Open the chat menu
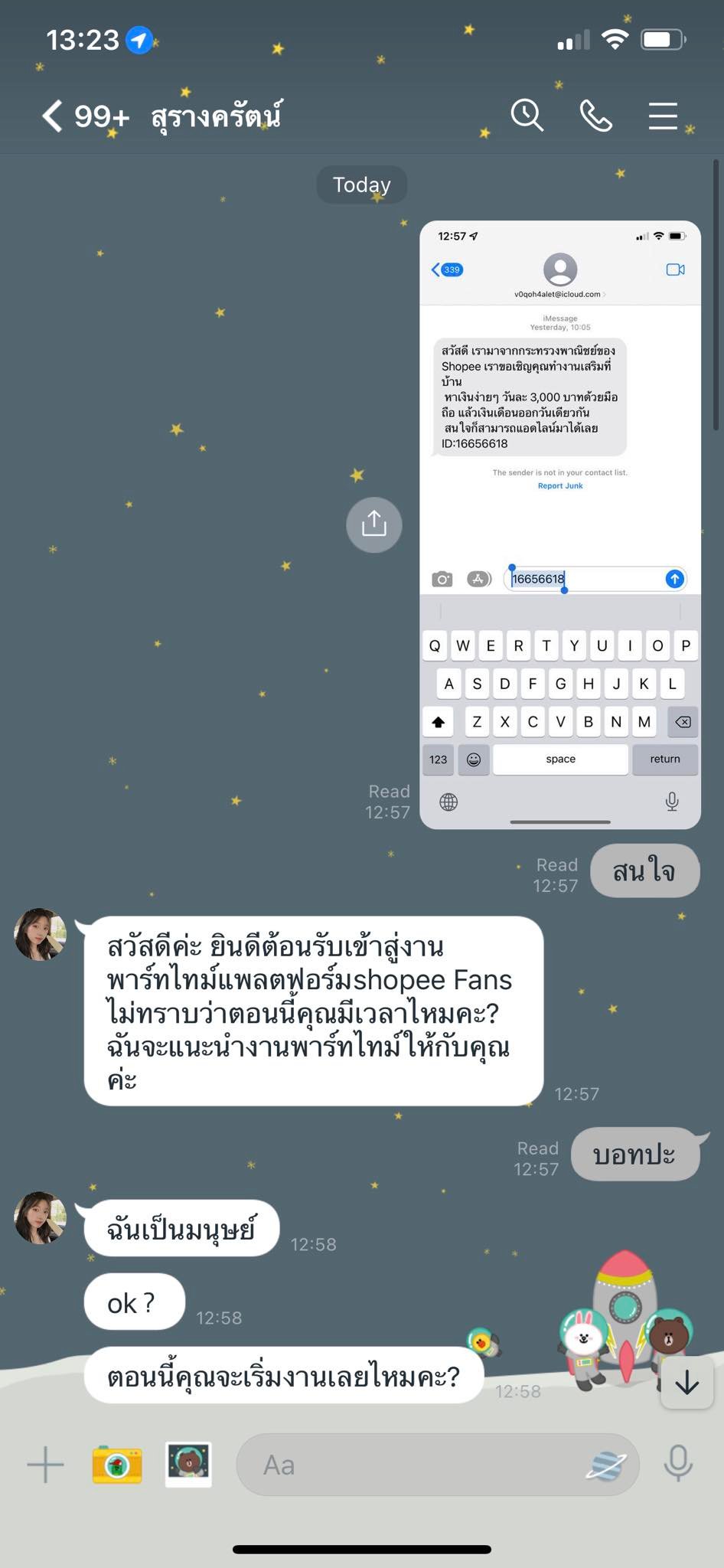Image resolution: width=724 pixels, height=1568 pixels. [x=663, y=116]
